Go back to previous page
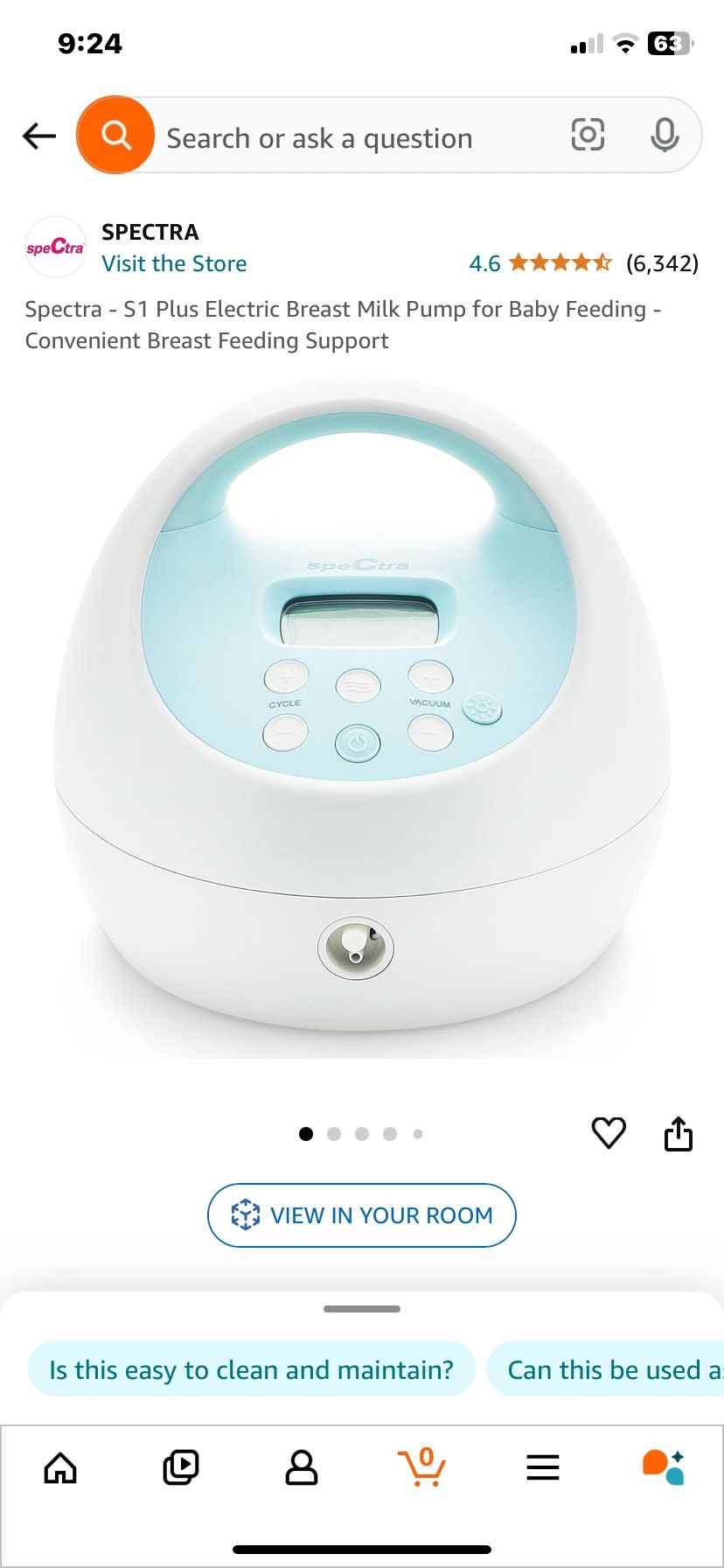Screen dimensions: 724x1568 click(39, 136)
